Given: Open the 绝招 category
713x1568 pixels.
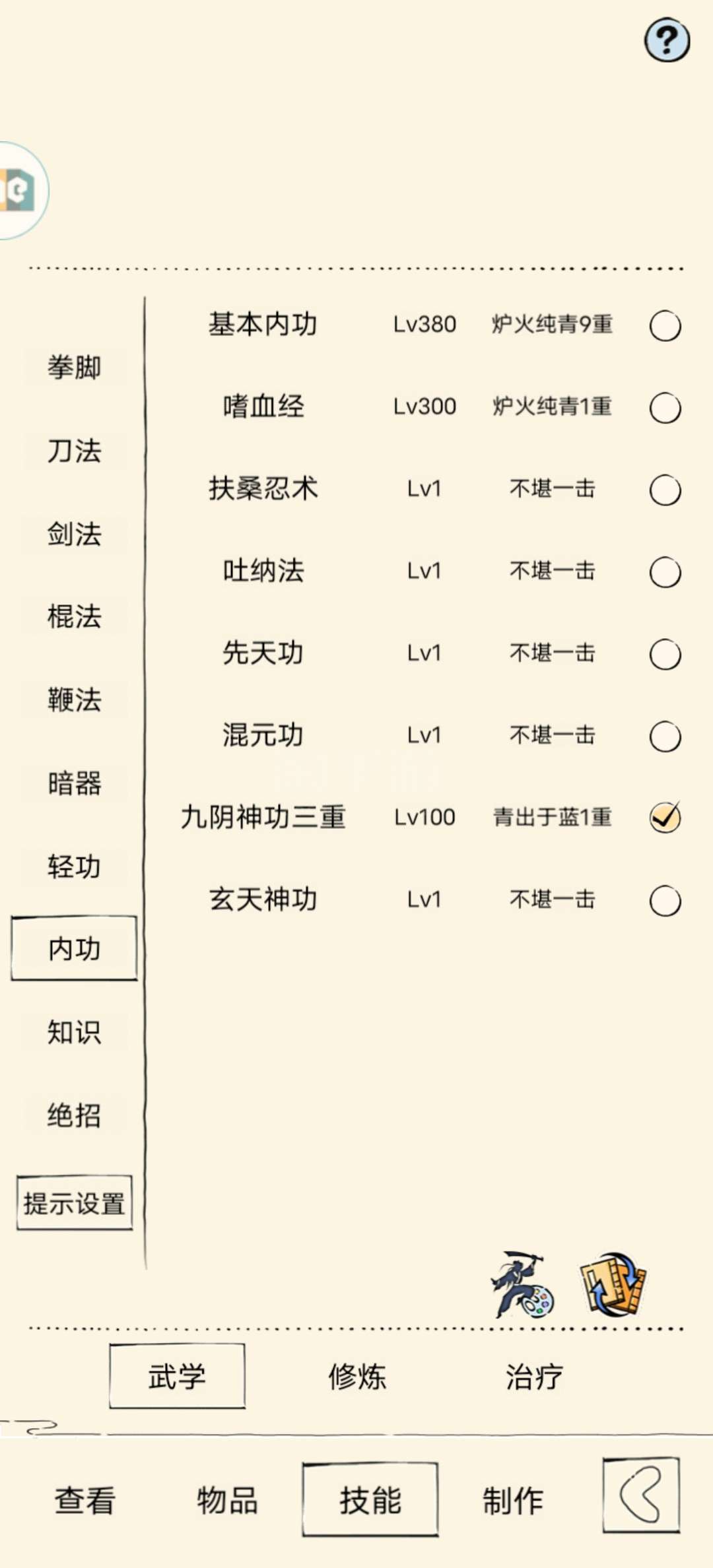Looking at the screenshot, I should point(74,1115).
